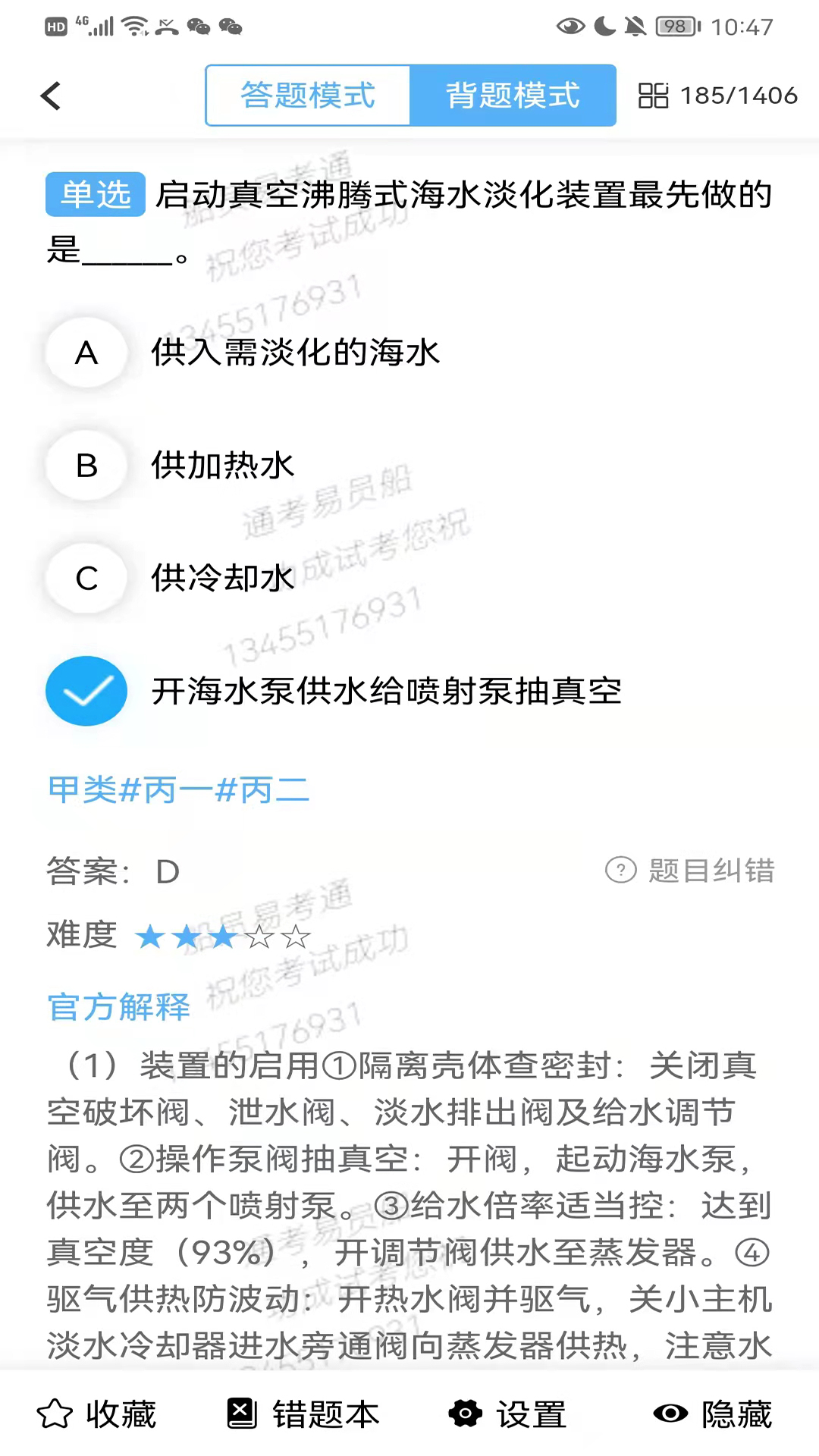Go back using the top-left arrow

pyautogui.click(x=51, y=96)
